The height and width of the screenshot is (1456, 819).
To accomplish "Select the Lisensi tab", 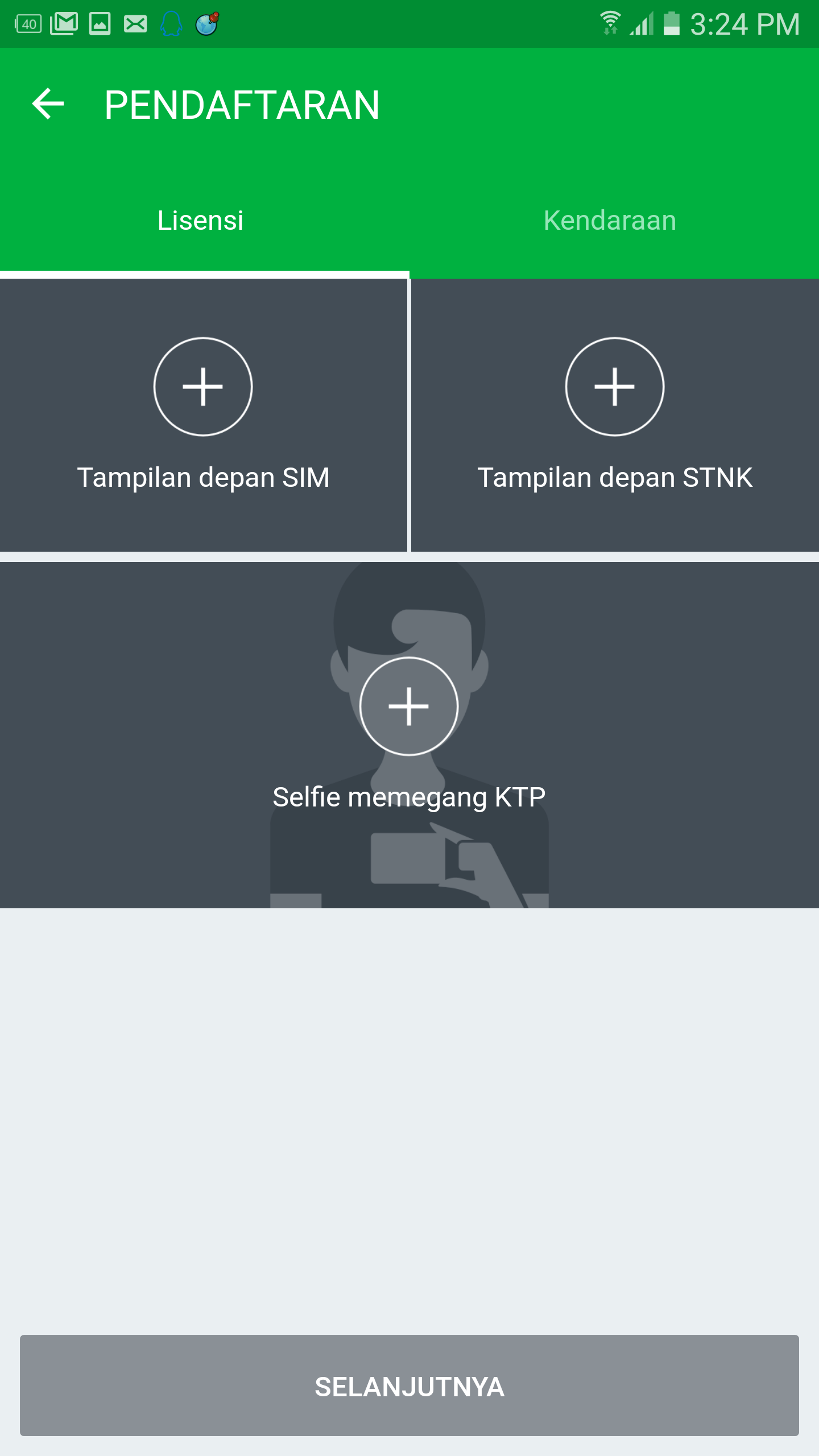I will pos(200,221).
